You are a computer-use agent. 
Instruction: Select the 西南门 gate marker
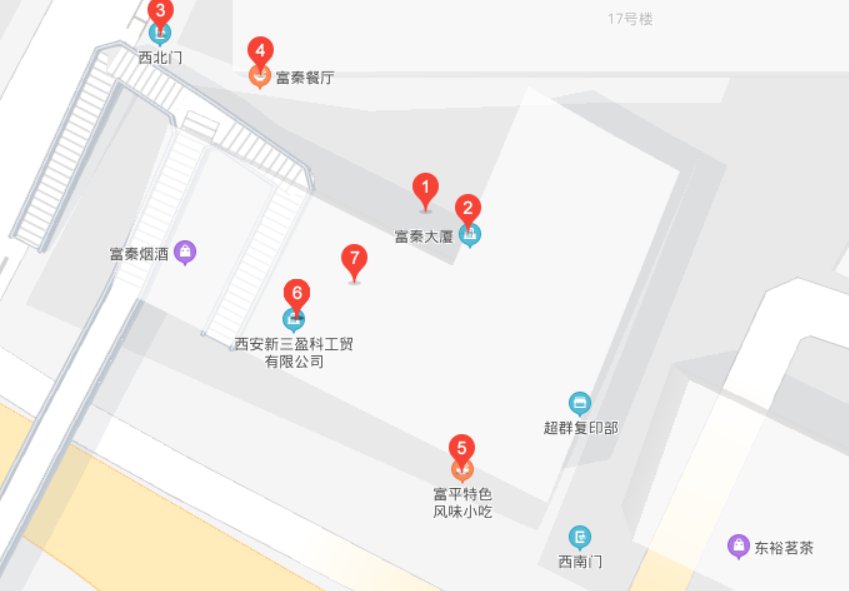click(579, 537)
